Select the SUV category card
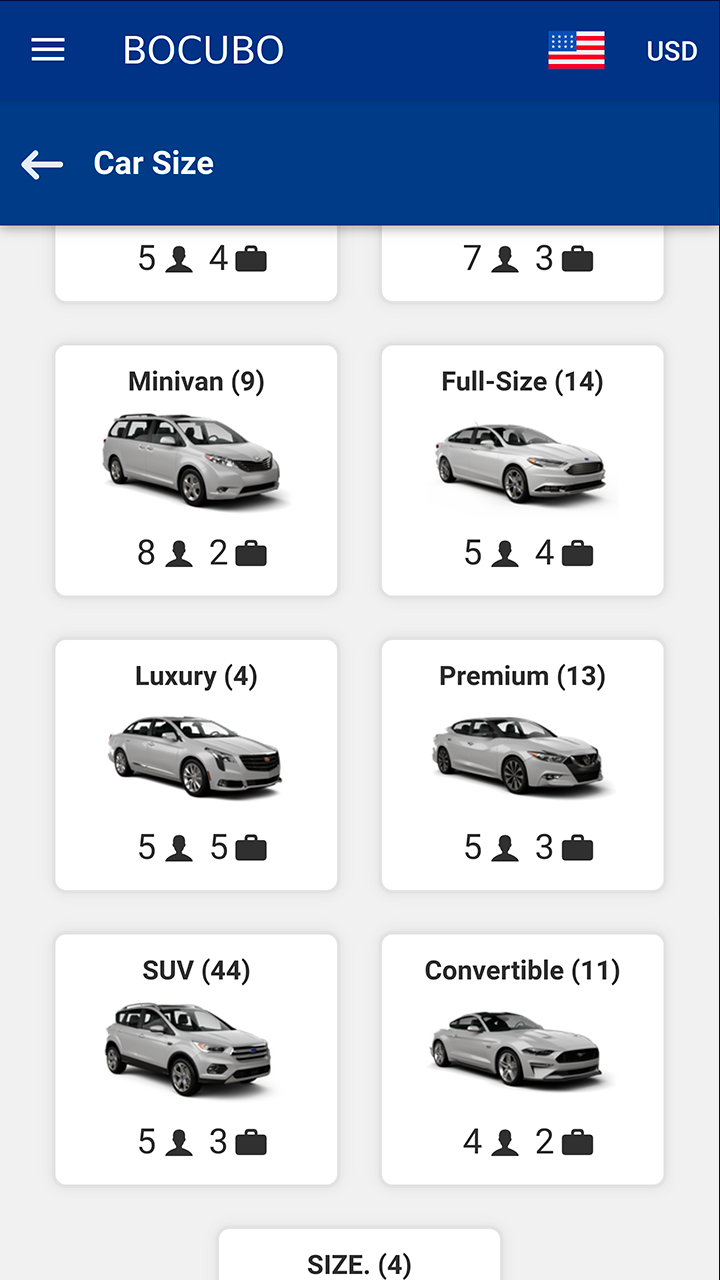720x1280 pixels. [x=196, y=1059]
